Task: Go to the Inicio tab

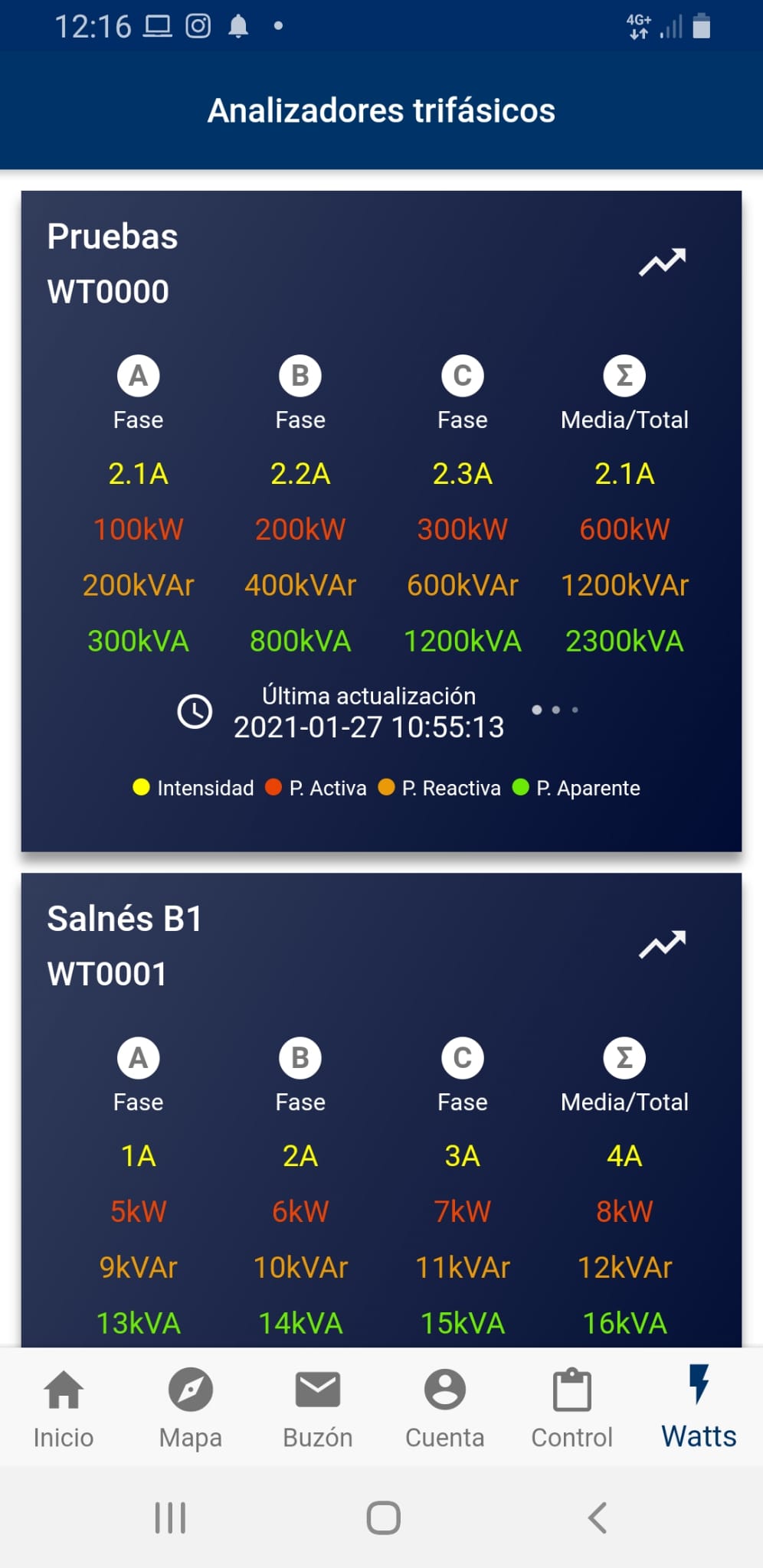Action: point(64,1407)
